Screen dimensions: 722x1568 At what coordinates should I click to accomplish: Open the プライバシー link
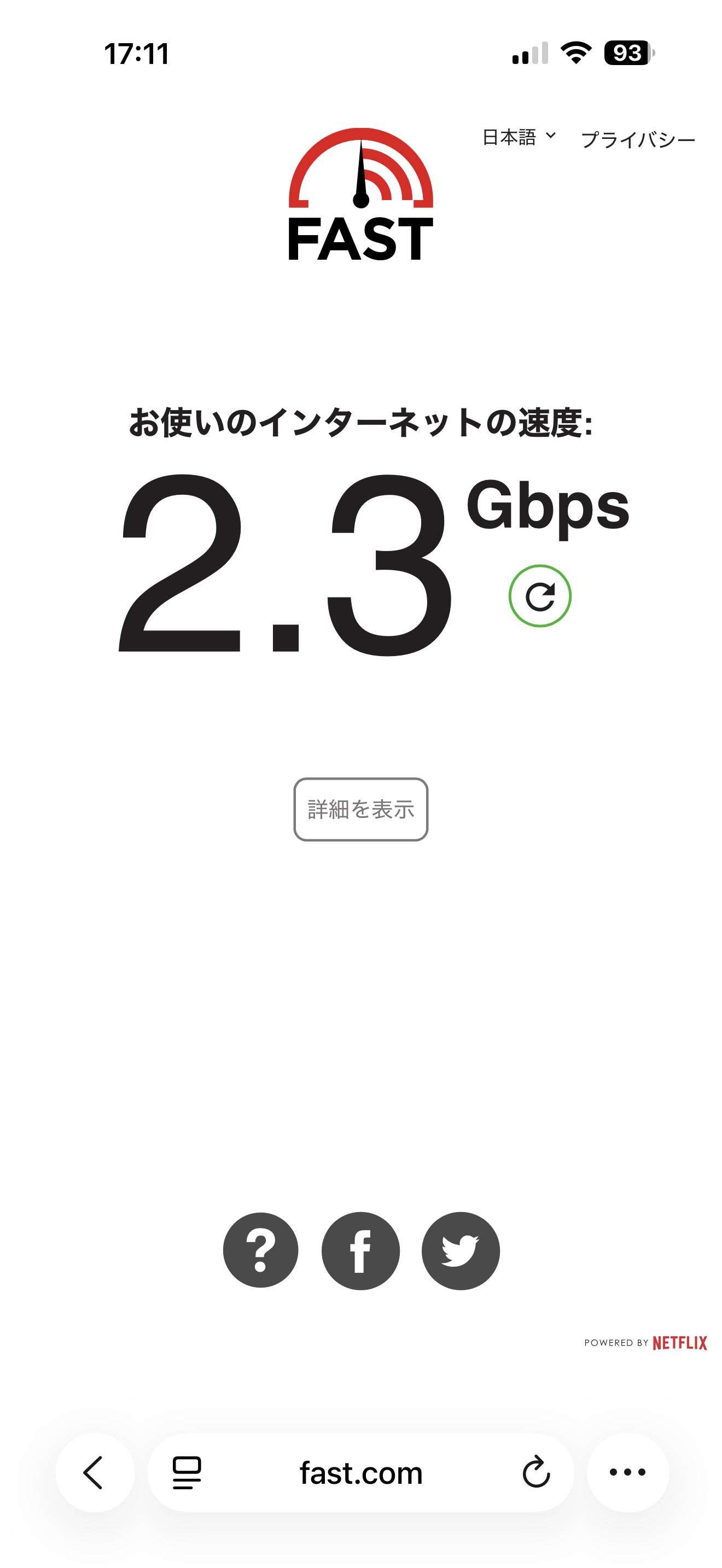tap(637, 140)
